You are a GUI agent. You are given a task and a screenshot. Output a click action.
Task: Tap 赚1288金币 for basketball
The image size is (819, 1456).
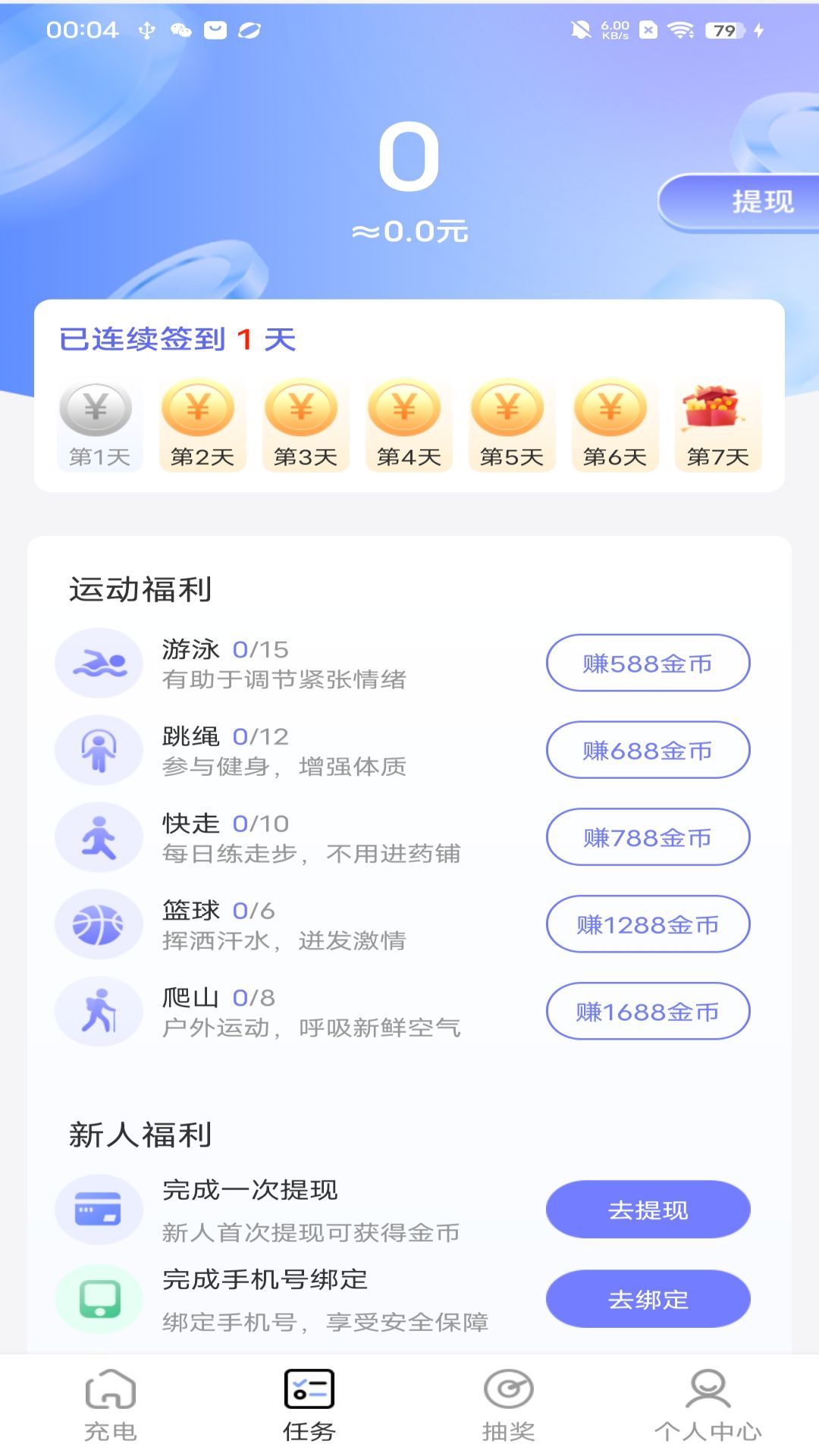(648, 924)
